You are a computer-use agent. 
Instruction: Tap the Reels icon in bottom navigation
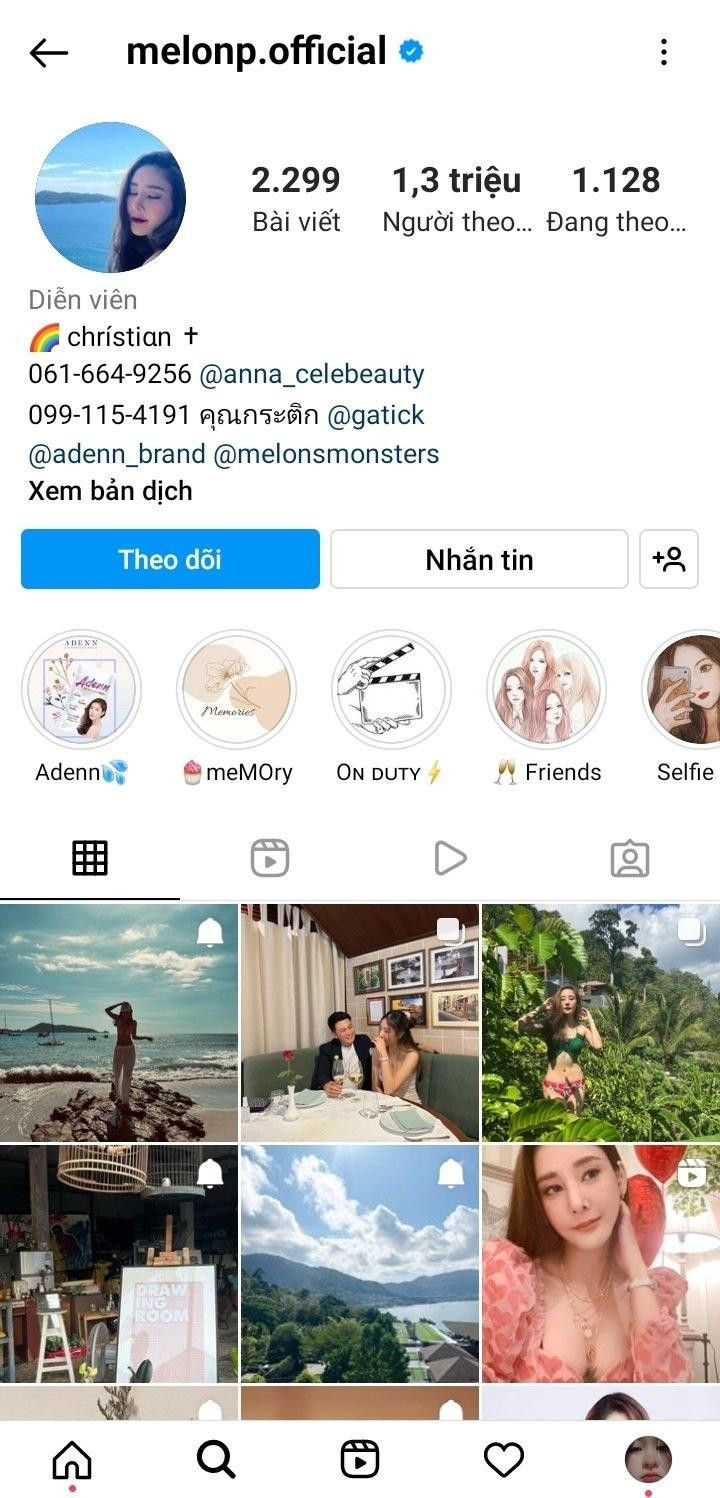[360, 1460]
